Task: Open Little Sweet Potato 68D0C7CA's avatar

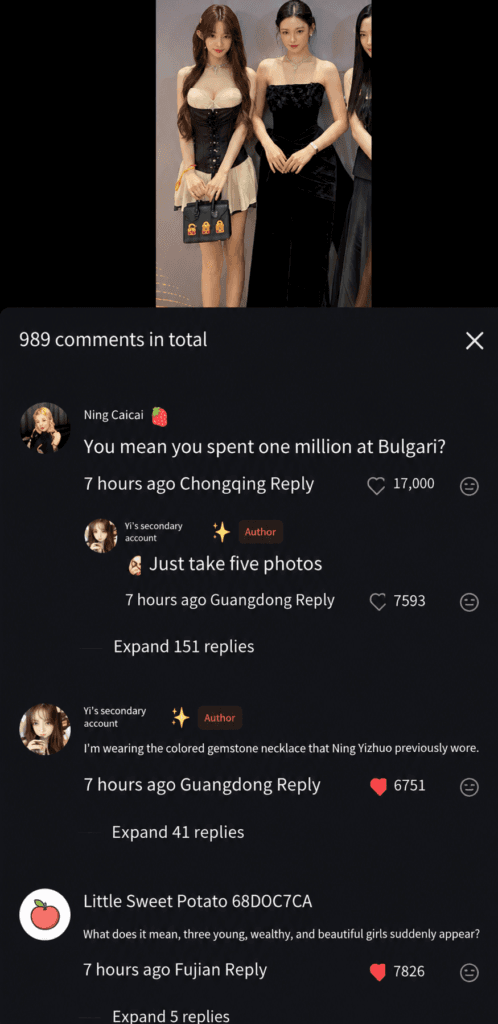Action: [45, 914]
